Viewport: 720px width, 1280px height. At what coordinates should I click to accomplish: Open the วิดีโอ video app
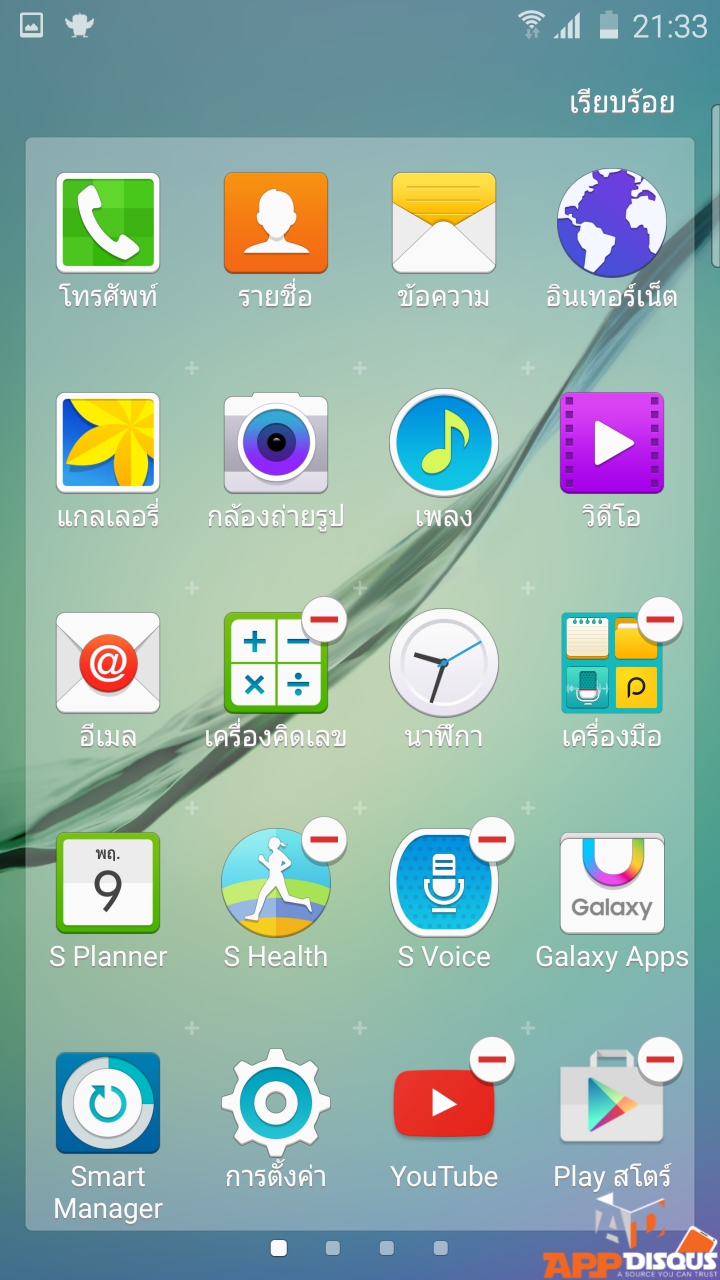[612, 443]
